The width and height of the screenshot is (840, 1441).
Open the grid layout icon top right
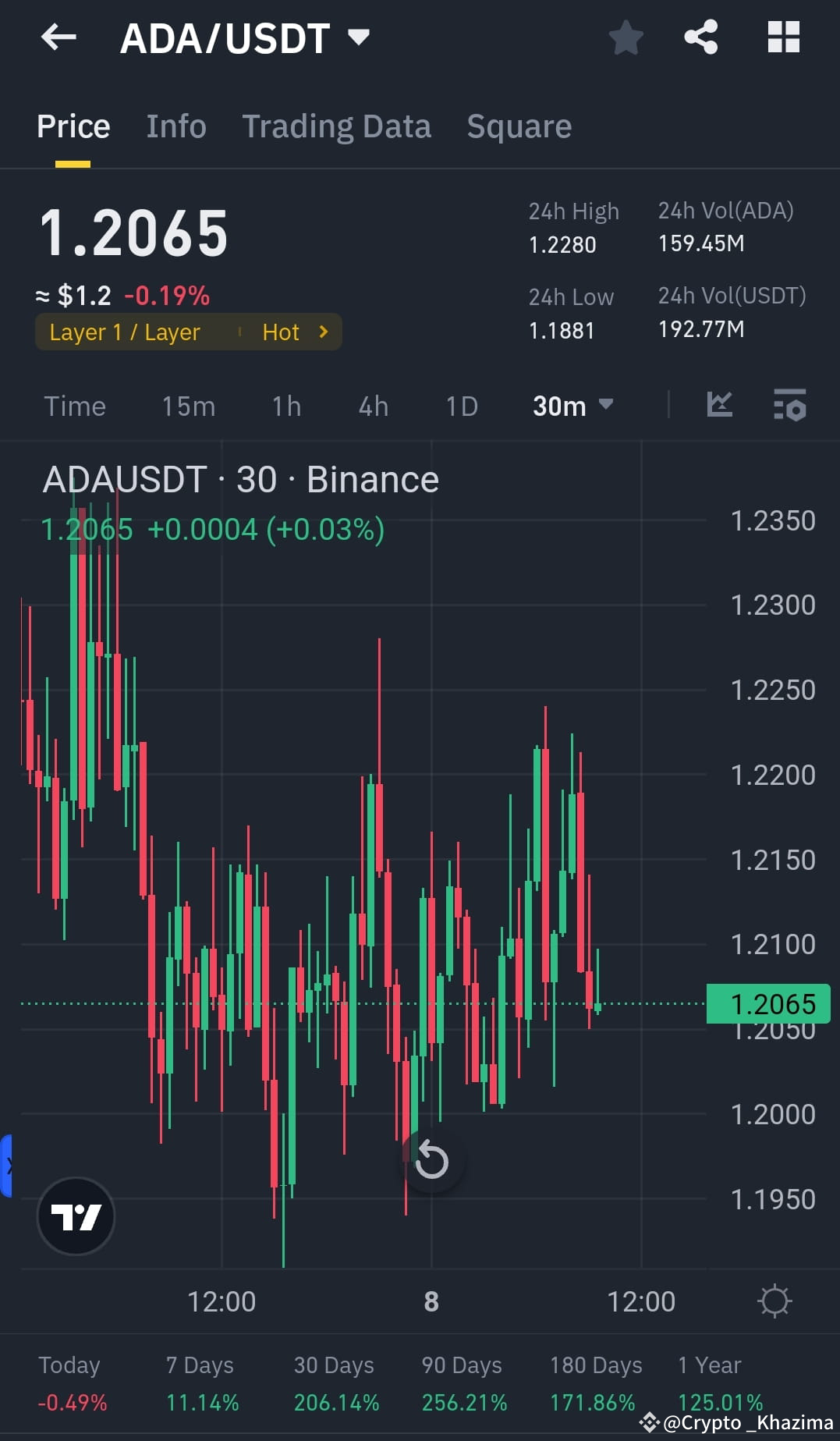783,36
